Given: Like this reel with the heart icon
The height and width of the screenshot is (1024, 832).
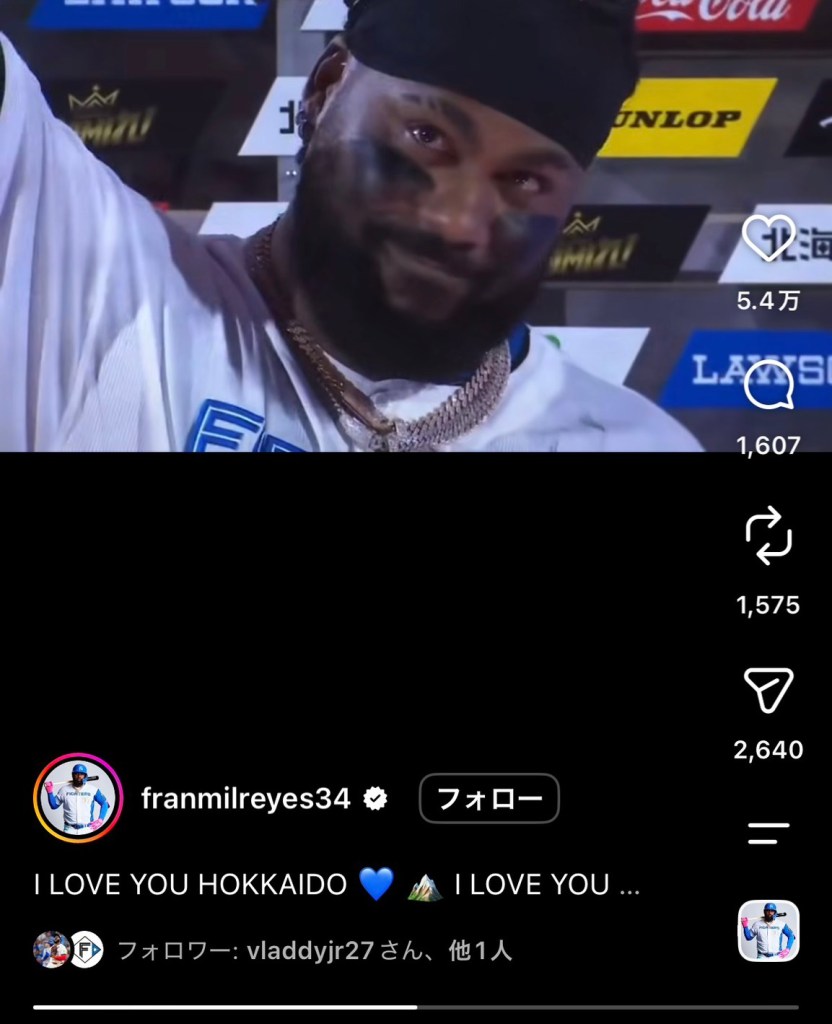Looking at the screenshot, I should [769, 238].
